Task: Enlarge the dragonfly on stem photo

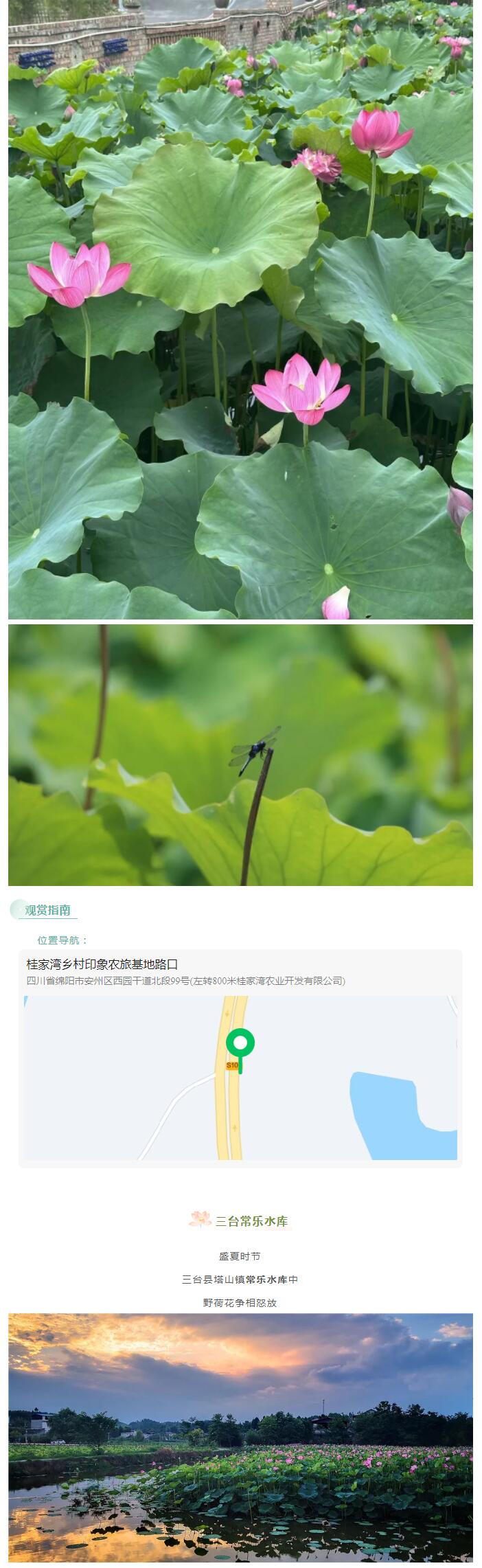Action: (x=240, y=754)
